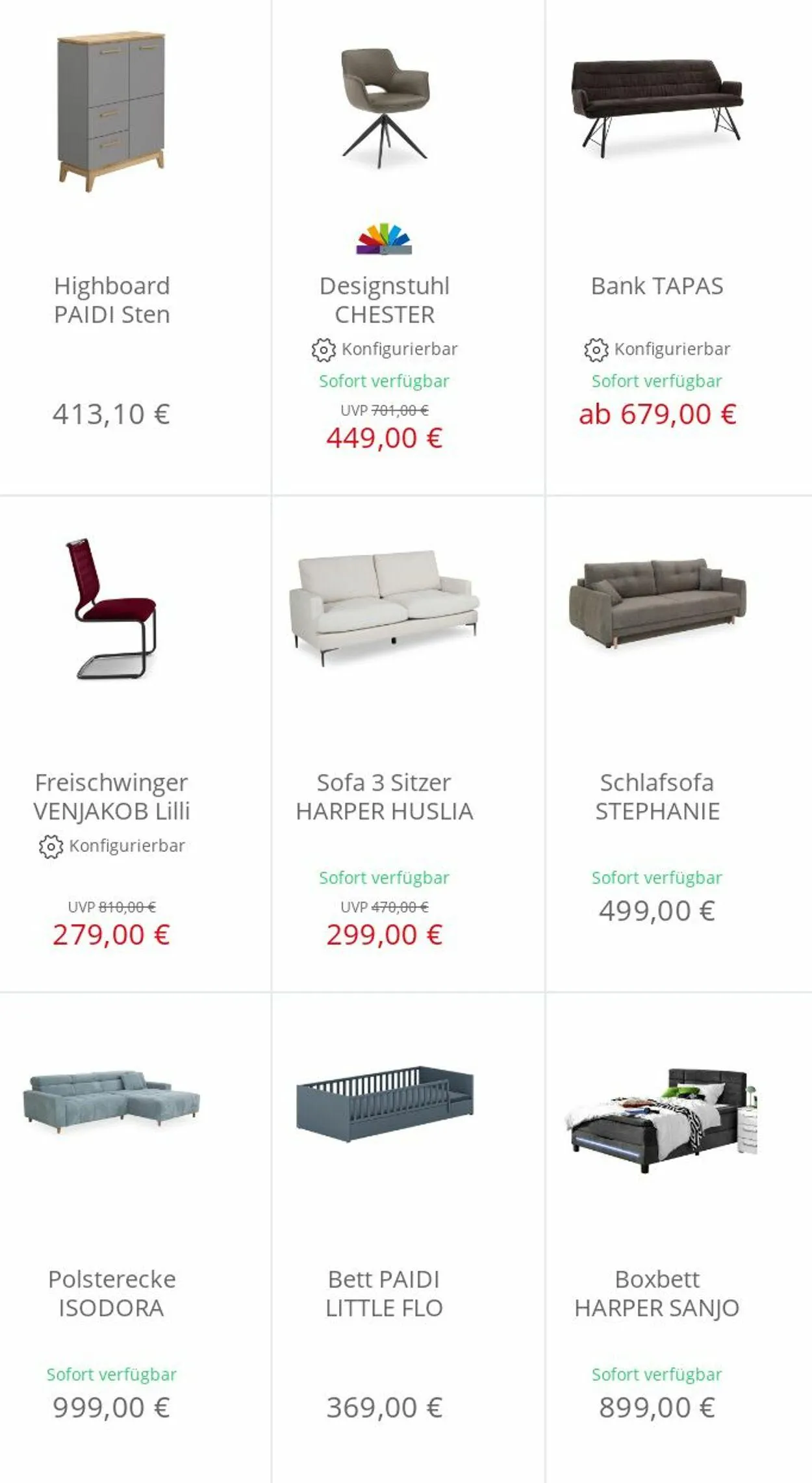This screenshot has height=1483, width=812.
Task: View the Schlafsofa STEPHANIE product
Action: [679, 743]
